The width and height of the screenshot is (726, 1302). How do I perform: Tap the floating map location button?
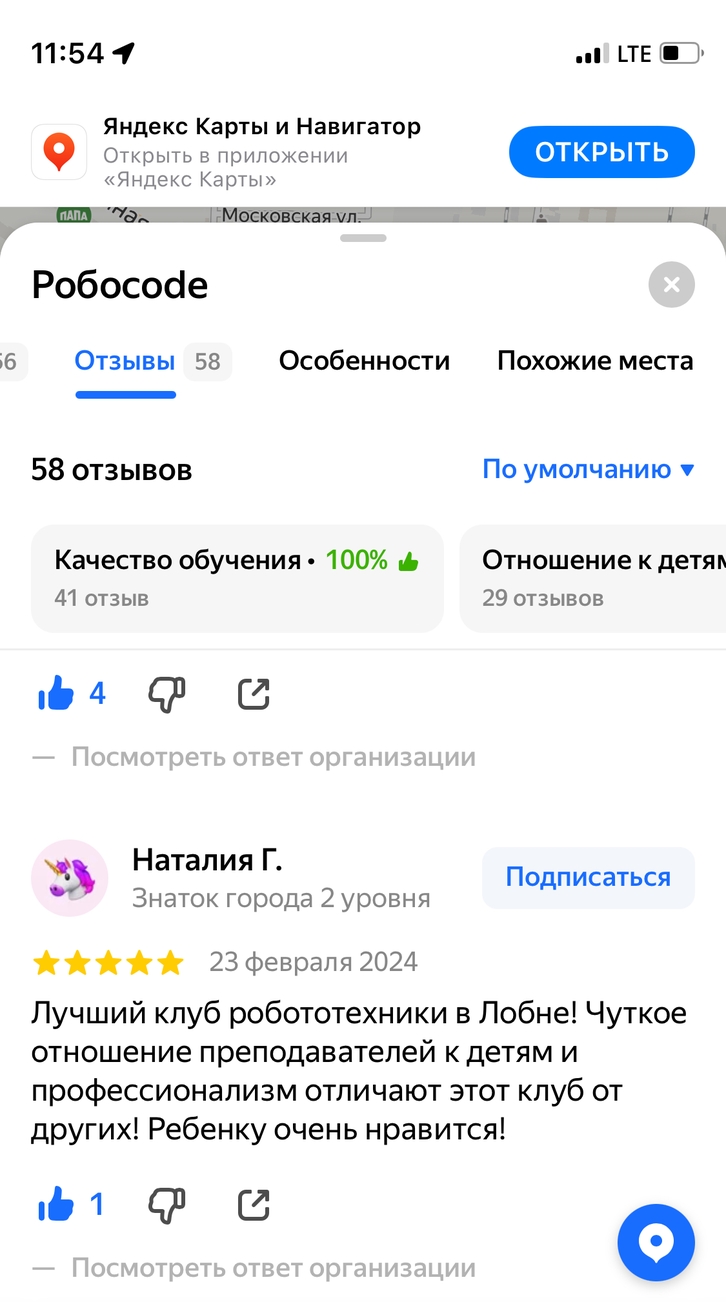[656, 1243]
